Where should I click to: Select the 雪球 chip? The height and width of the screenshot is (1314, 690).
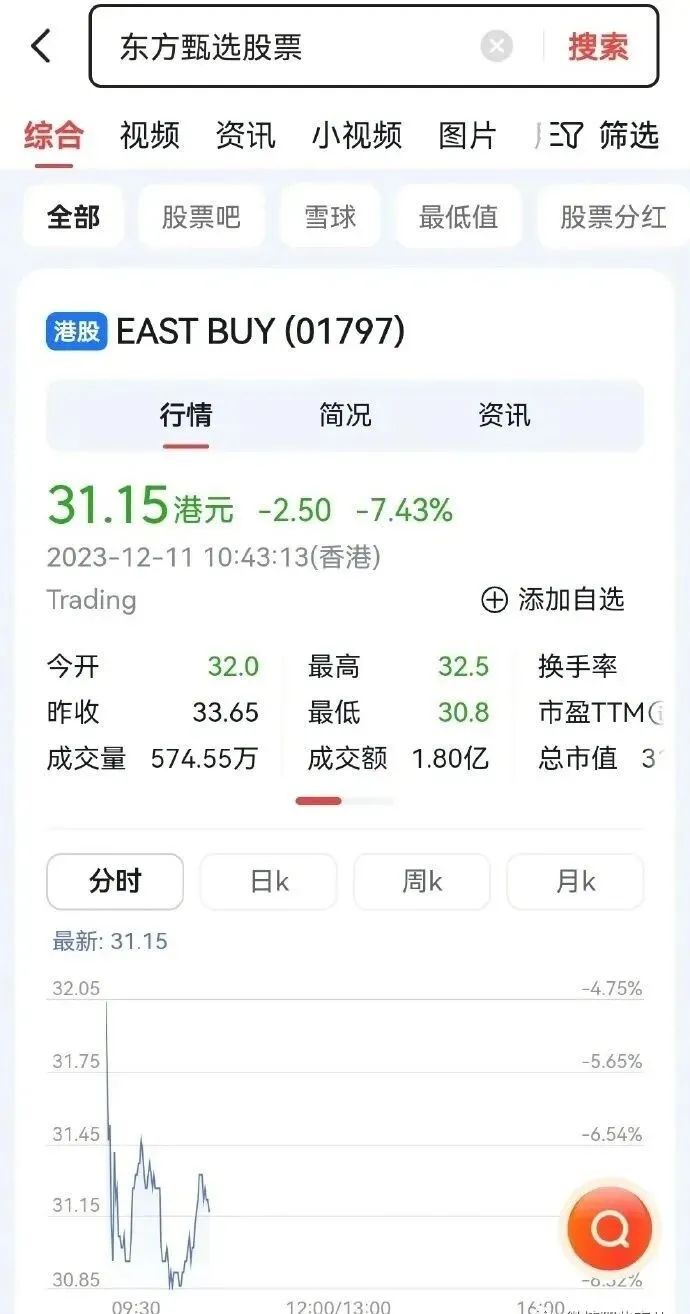[x=330, y=217]
